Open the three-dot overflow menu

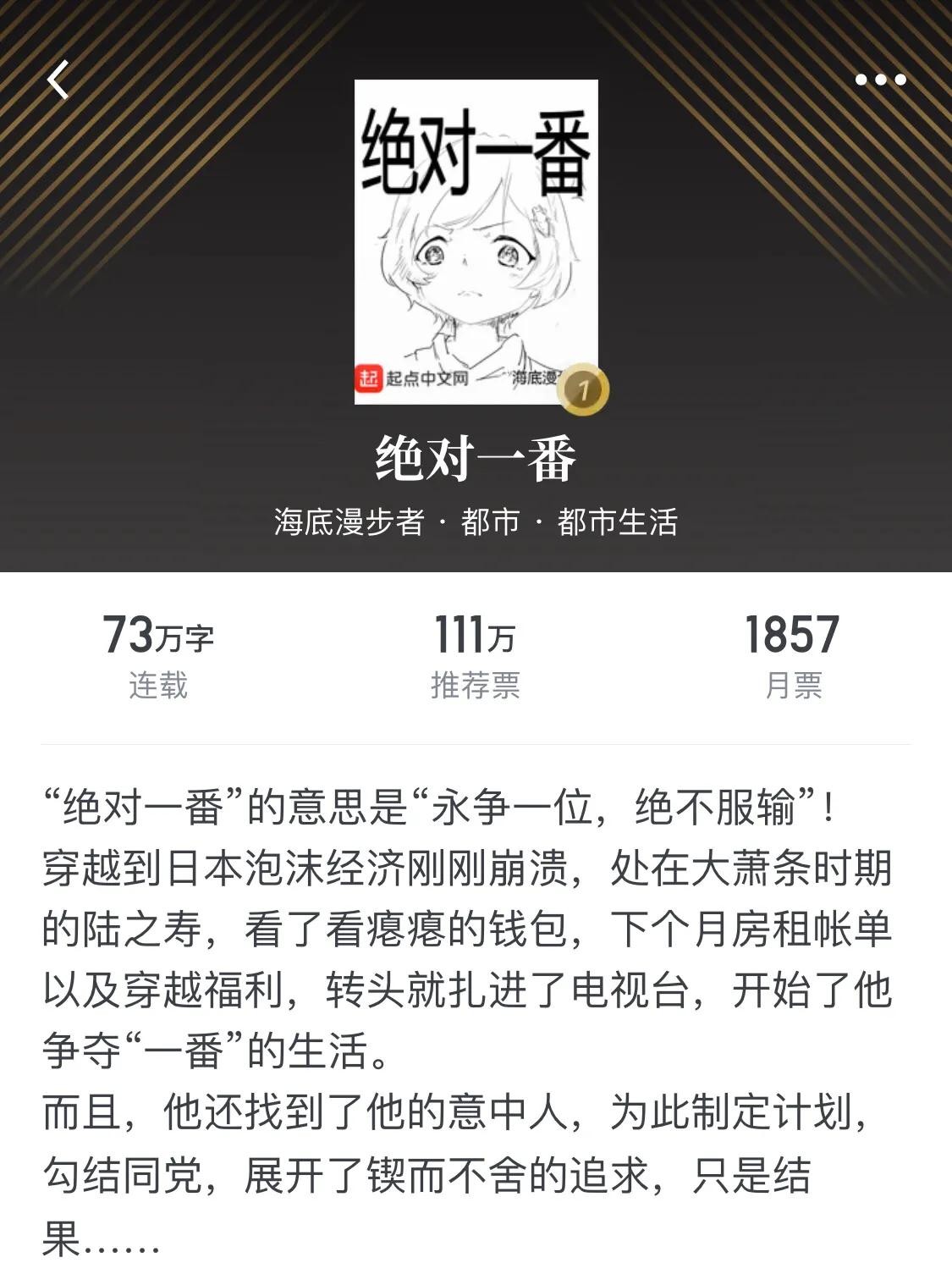pyautogui.click(x=880, y=80)
